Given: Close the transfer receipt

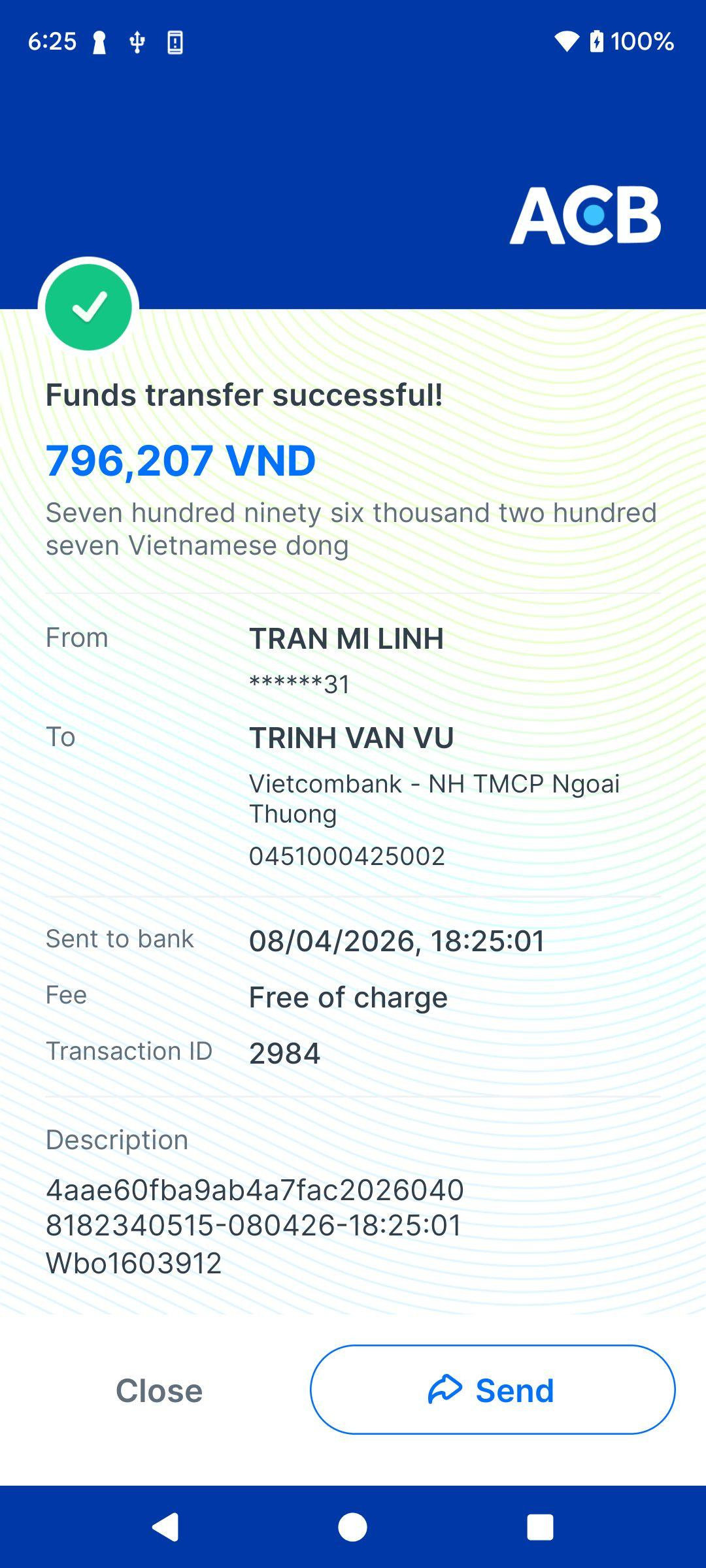Looking at the screenshot, I should coord(159,1390).
